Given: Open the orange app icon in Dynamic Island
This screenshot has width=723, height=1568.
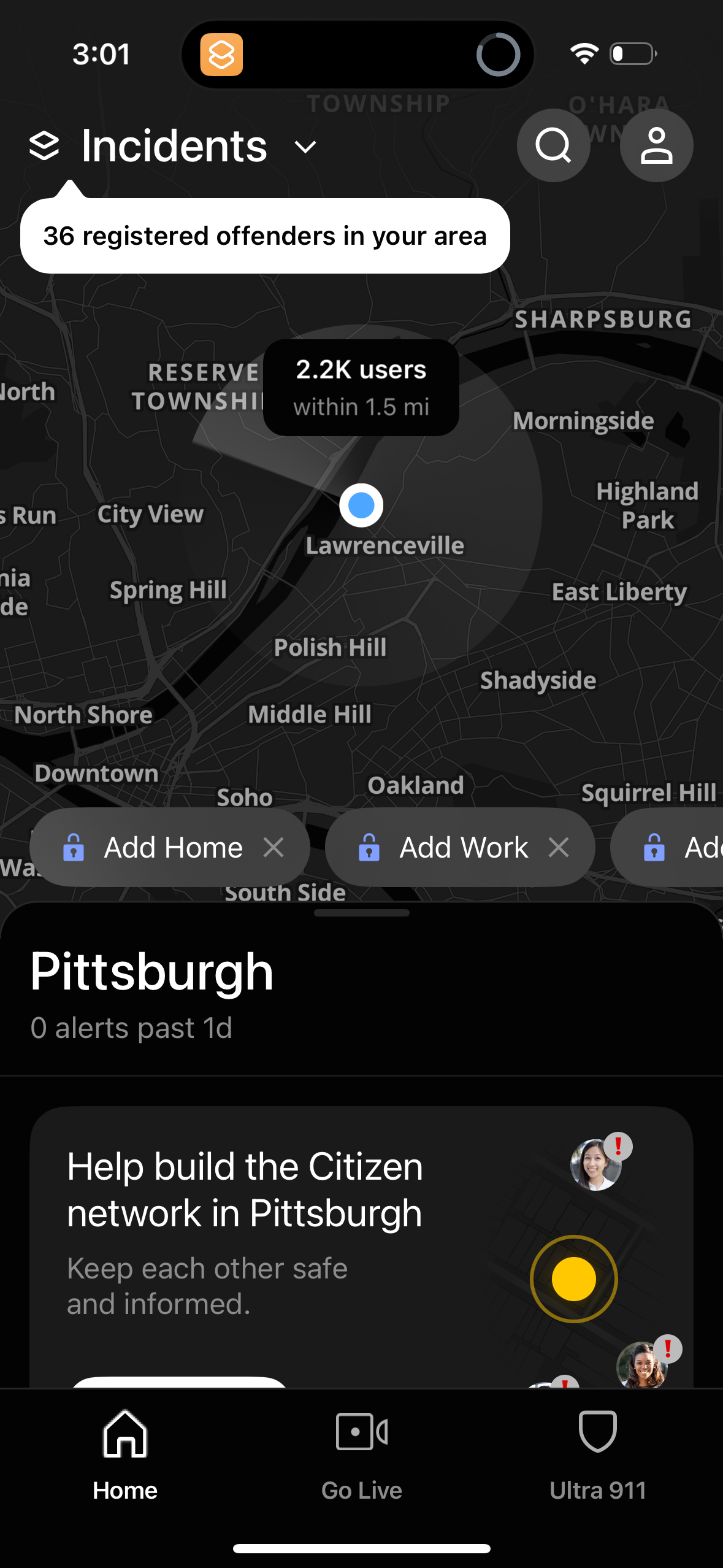Looking at the screenshot, I should [x=223, y=54].
